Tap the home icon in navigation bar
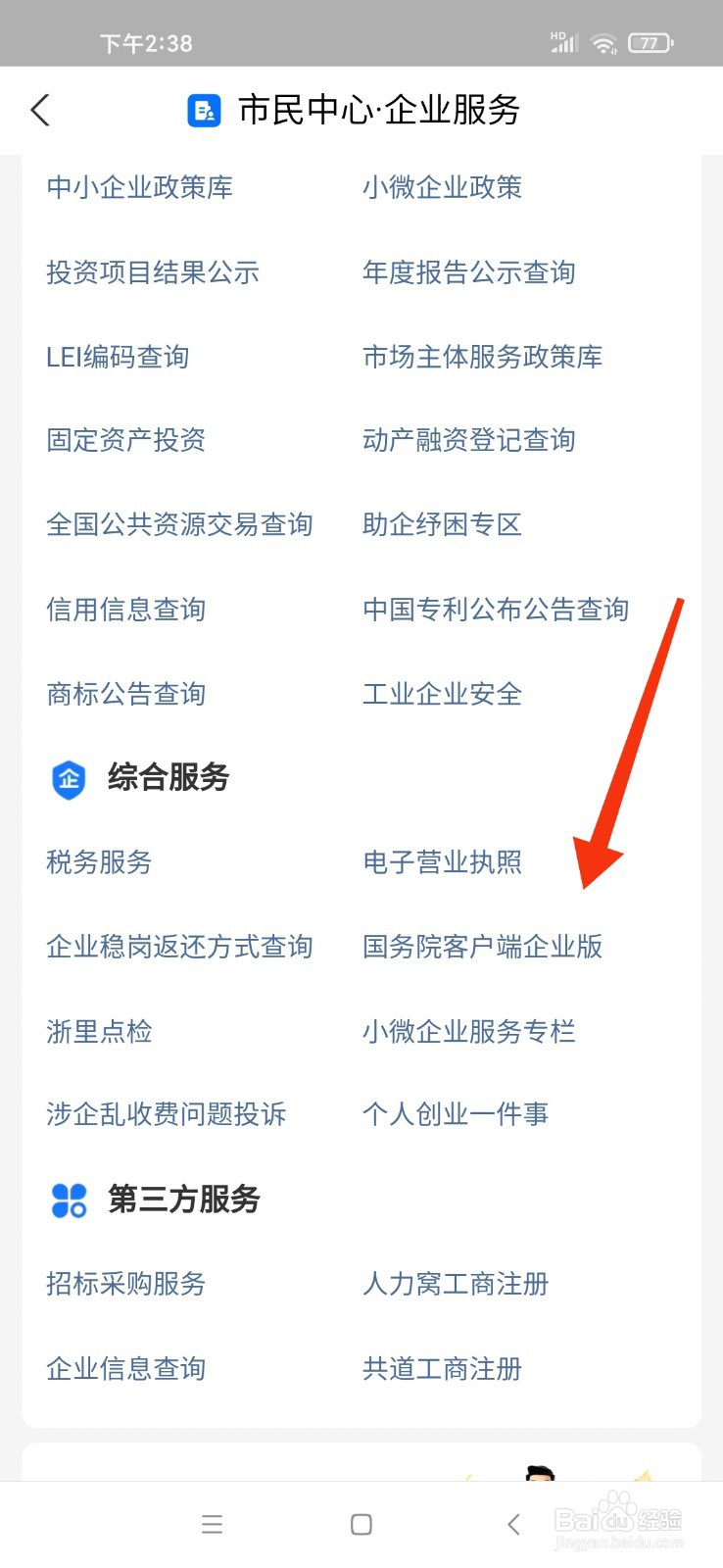Viewport: 723px width, 1568px height. [x=361, y=1524]
